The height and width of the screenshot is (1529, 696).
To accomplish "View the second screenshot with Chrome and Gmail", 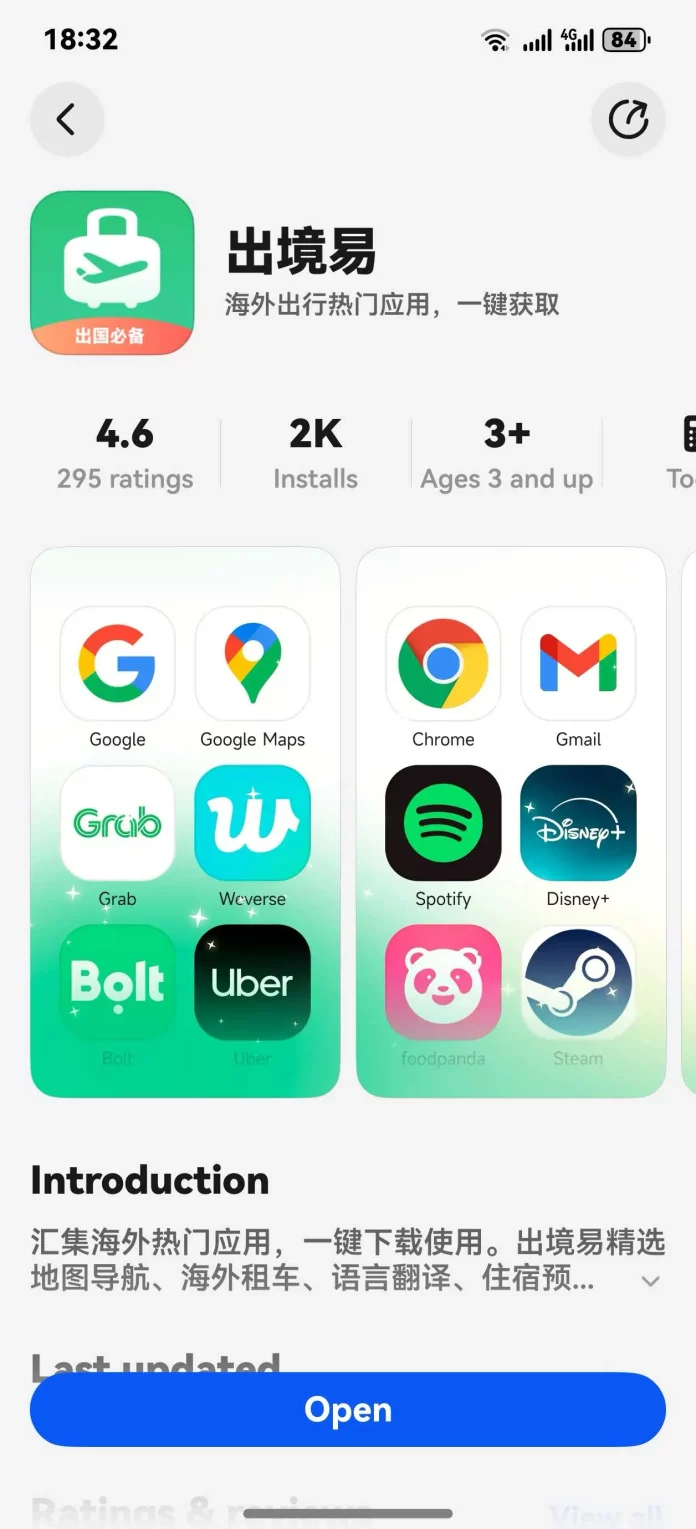I will coord(510,822).
